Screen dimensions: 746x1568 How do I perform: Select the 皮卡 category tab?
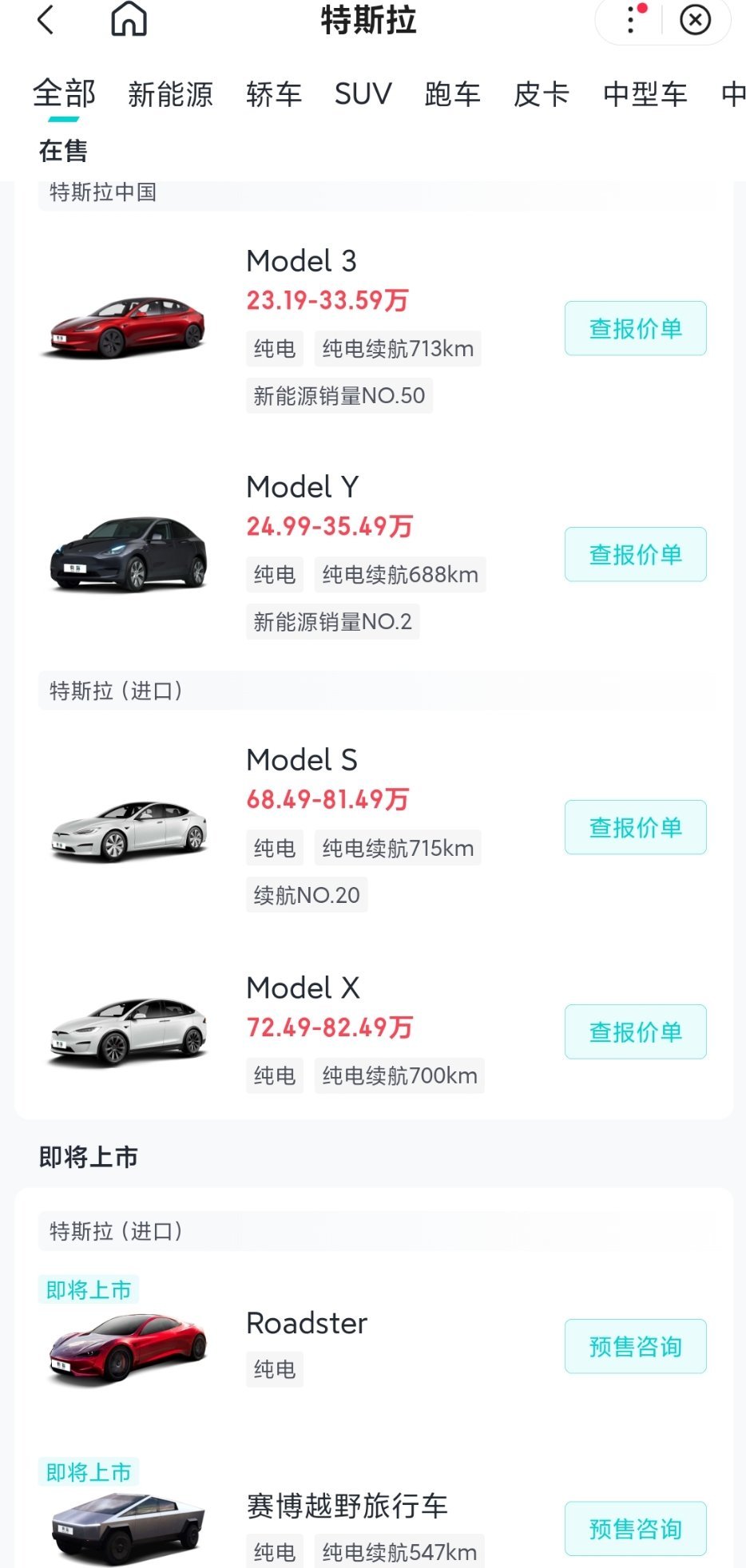542,94
